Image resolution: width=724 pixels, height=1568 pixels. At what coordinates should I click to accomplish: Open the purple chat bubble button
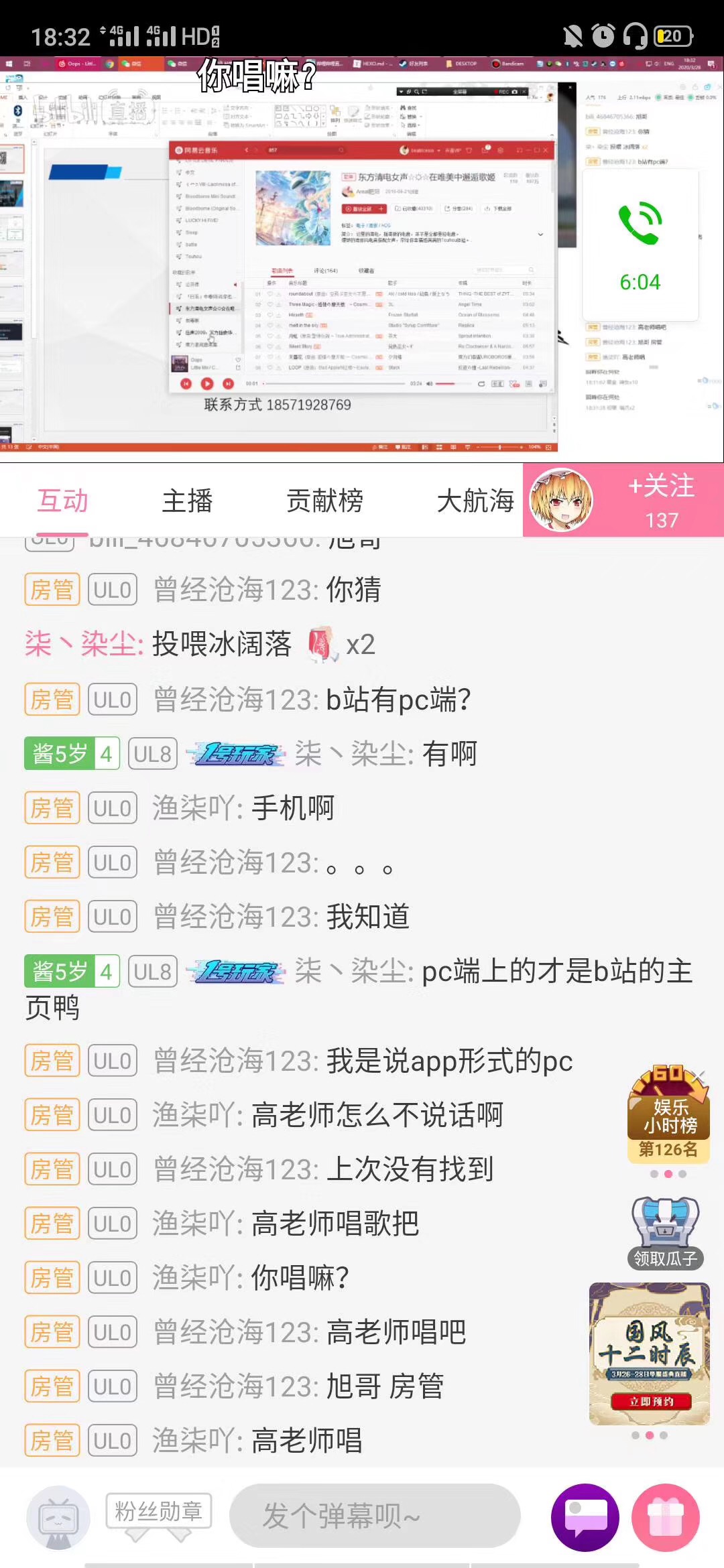pos(585,1517)
